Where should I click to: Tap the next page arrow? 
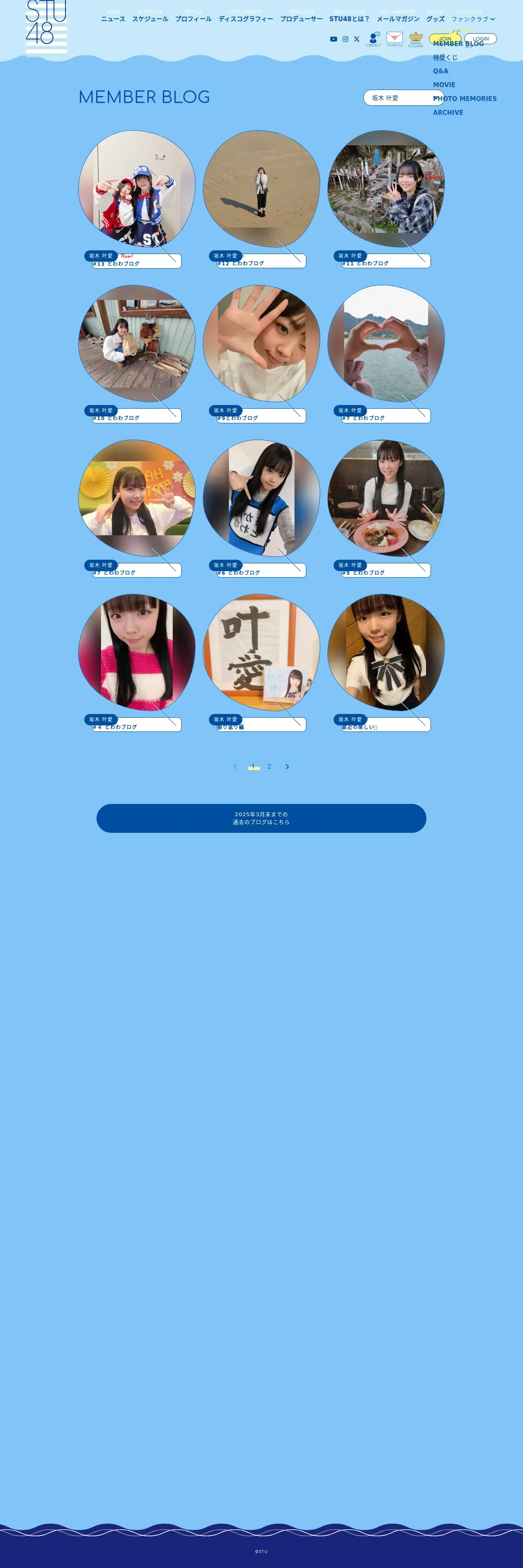[x=288, y=766]
